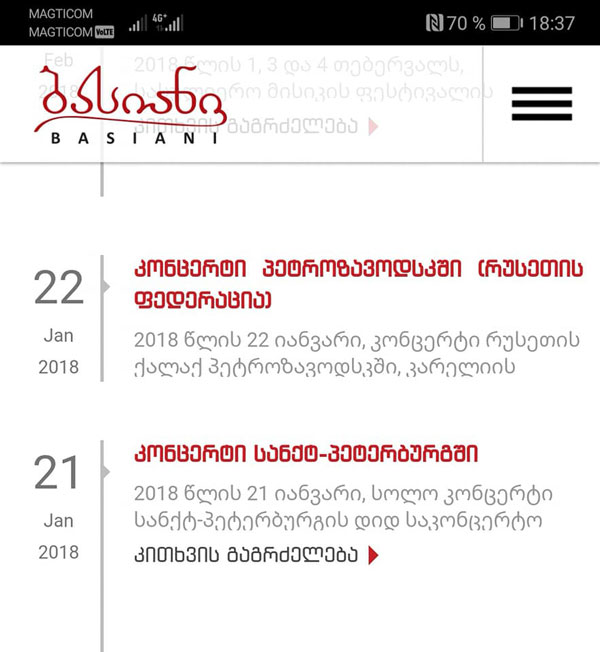
Task: Continue reading the 21 January concert post
Action: [x=254, y=555]
